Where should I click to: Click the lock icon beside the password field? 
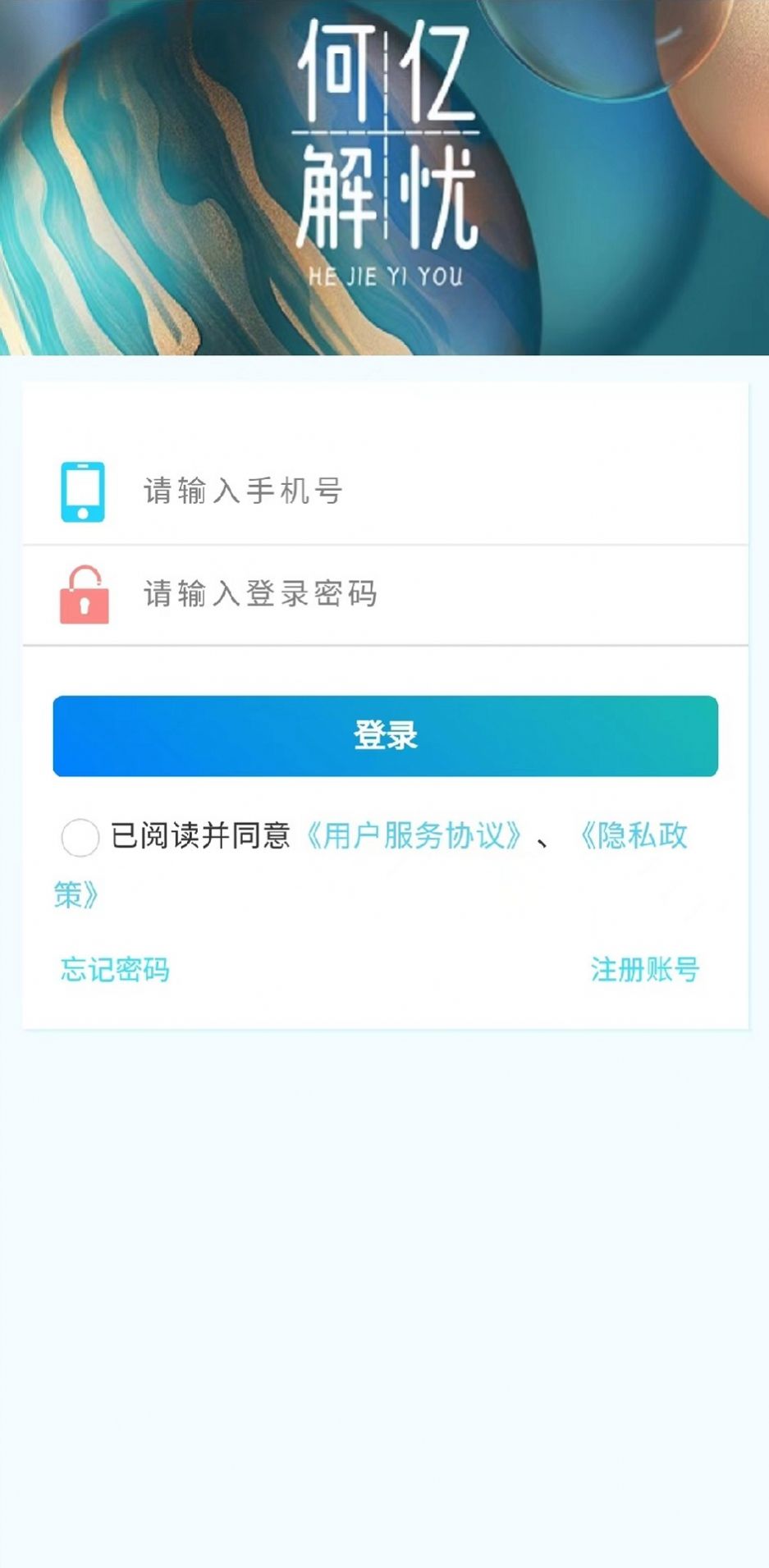tap(82, 592)
